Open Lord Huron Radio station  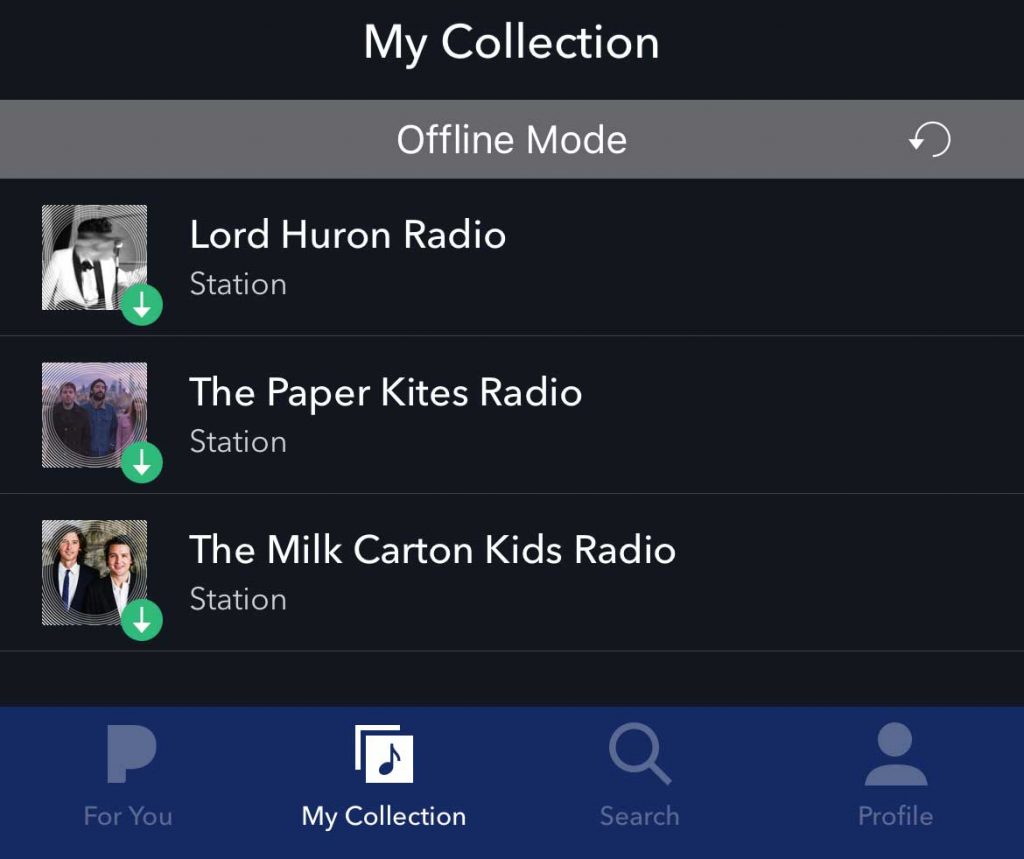(347, 256)
